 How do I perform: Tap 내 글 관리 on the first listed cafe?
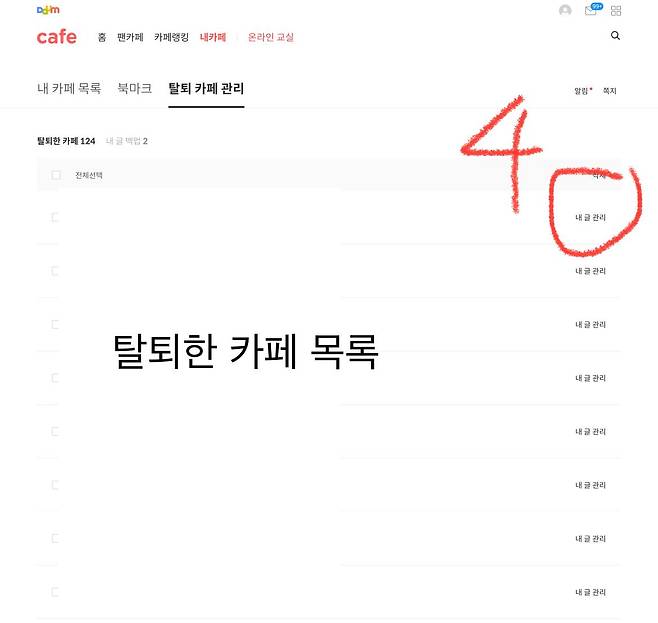pyautogui.click(x=590, y=217)
